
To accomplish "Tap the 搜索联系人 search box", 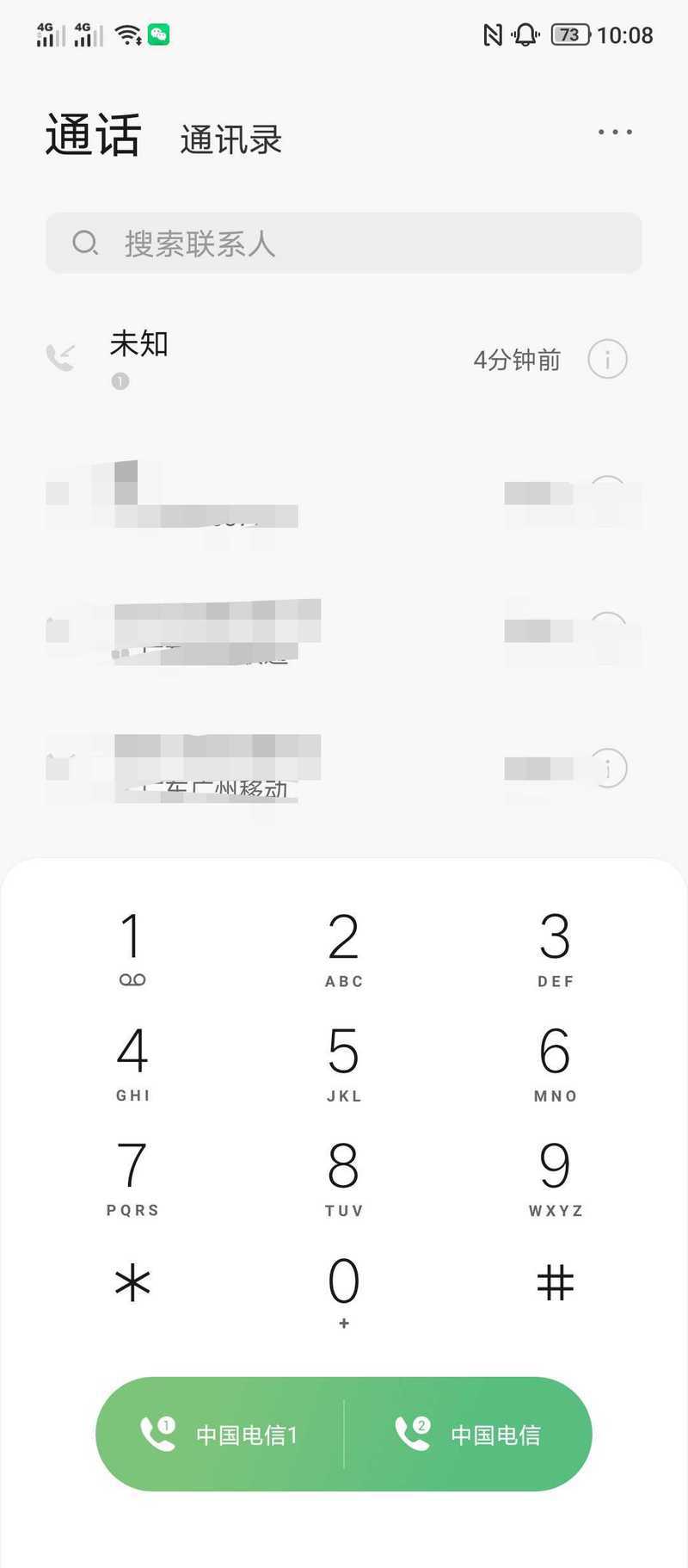I will 344,243.
